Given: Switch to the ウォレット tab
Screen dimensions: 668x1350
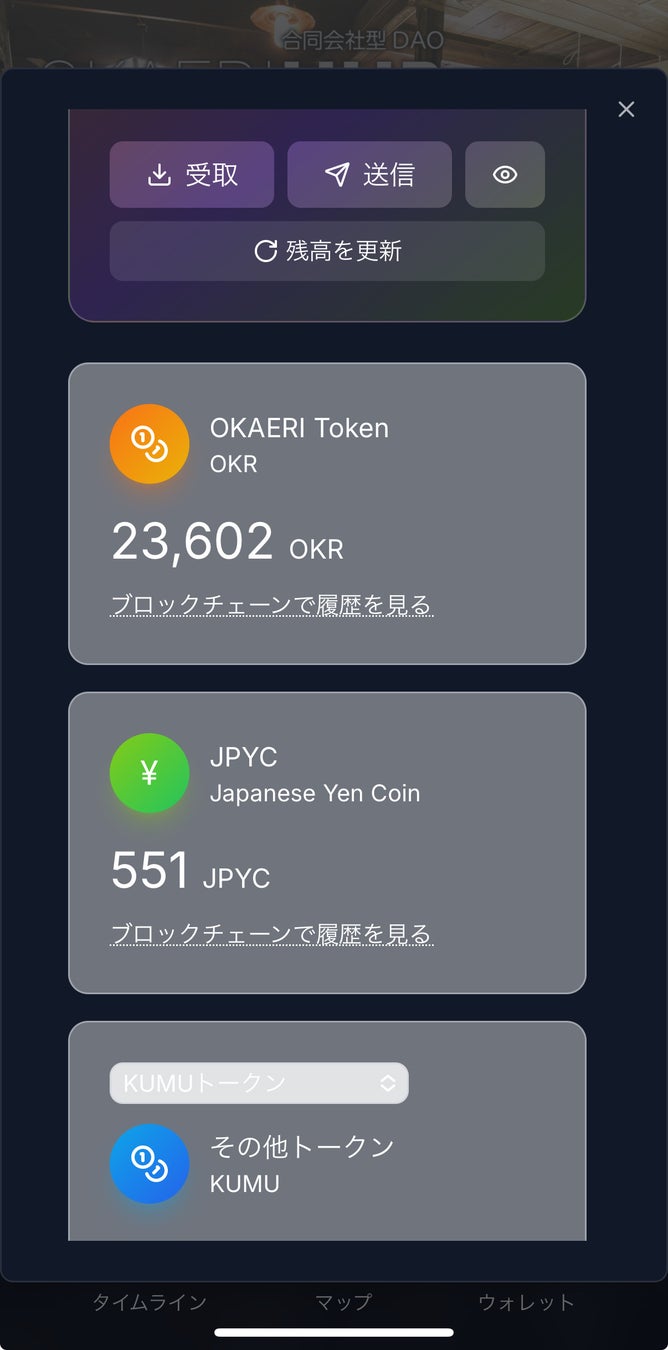Looking at the screenshot, I should coord(526,1302).
